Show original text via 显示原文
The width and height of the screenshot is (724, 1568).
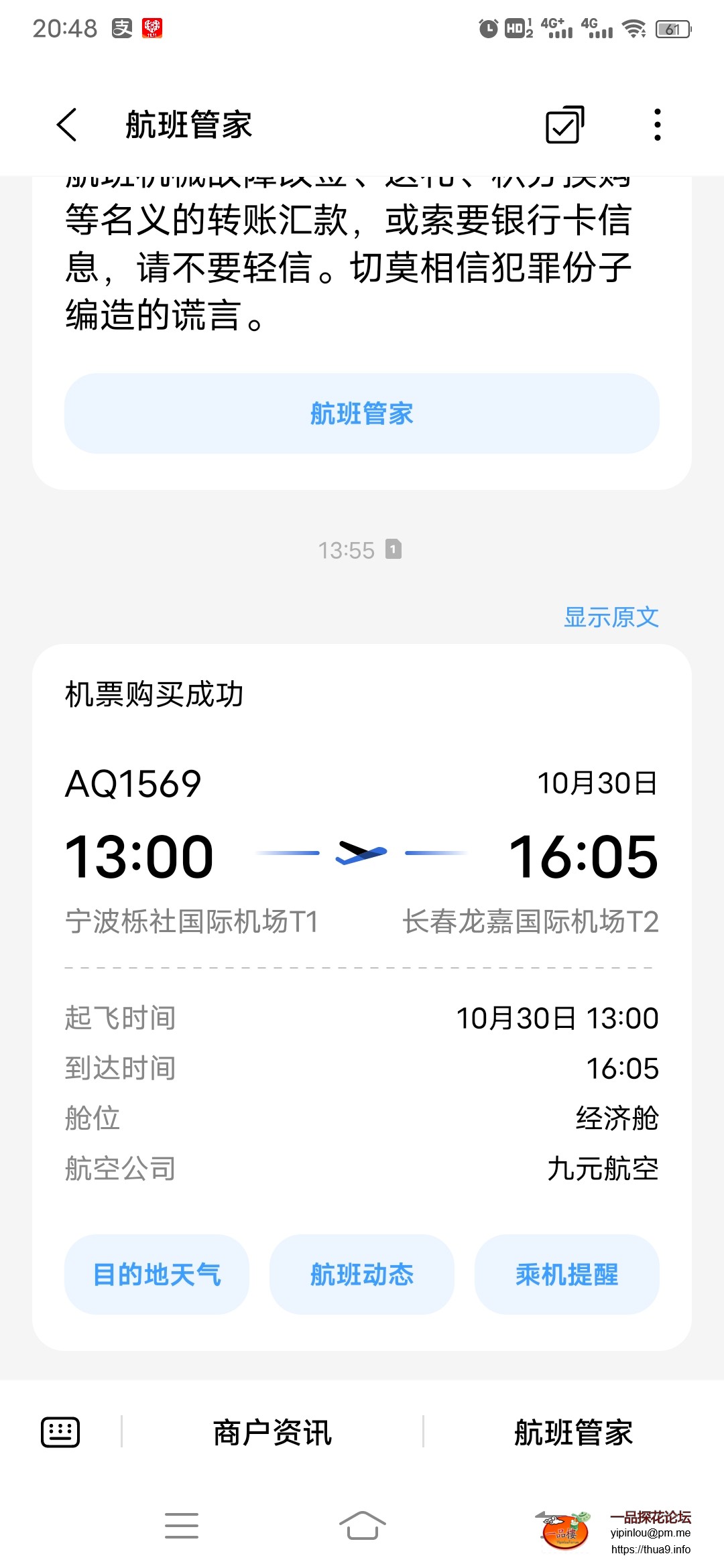point(611,617)
